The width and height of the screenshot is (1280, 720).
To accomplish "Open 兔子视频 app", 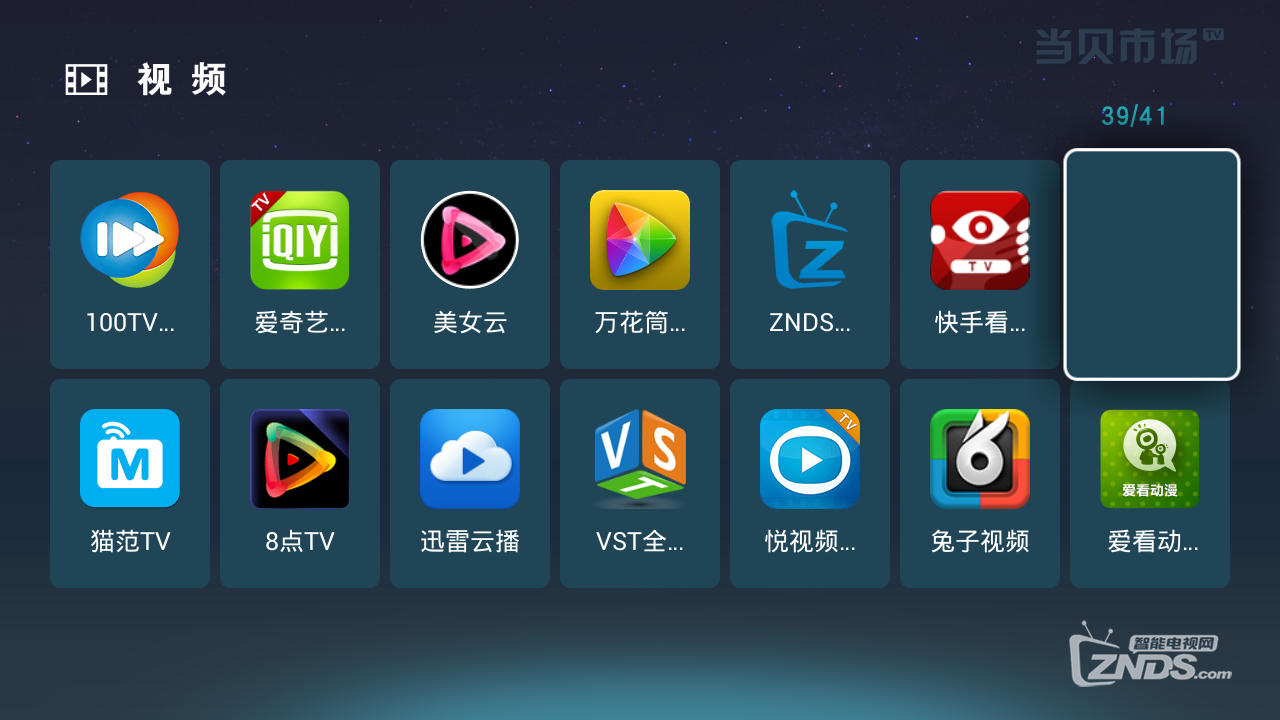I will coord(980,483).
